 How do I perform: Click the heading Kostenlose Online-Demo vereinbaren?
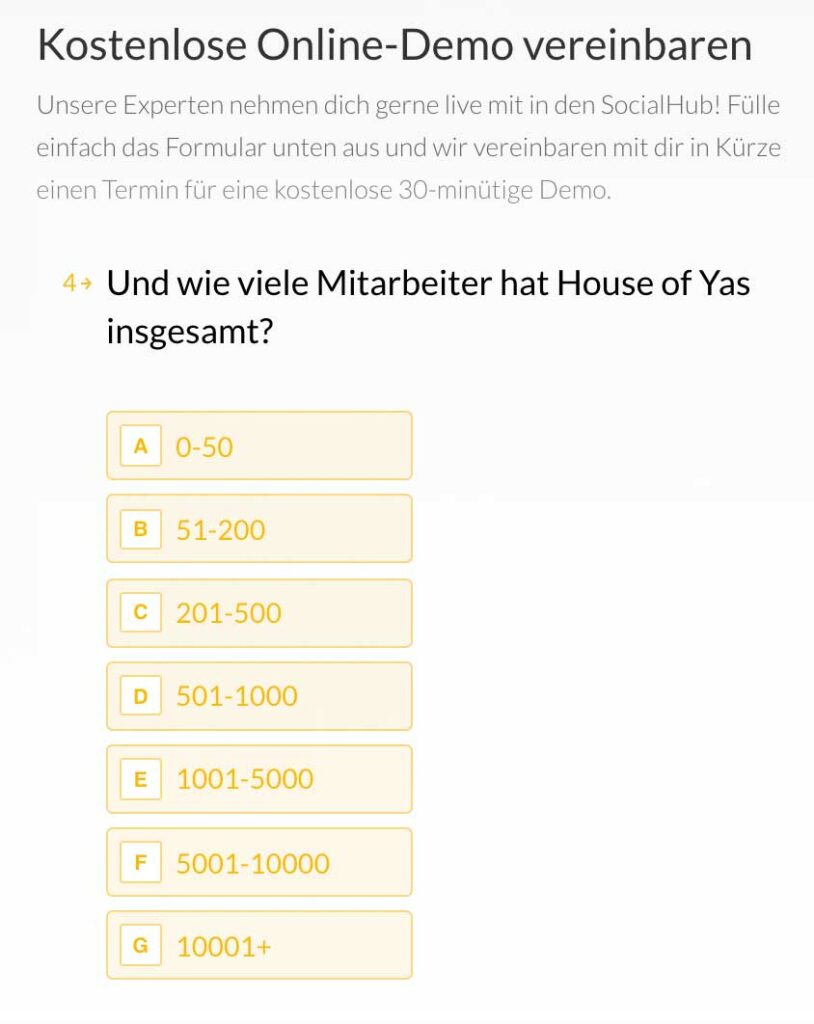coord(395,44)
